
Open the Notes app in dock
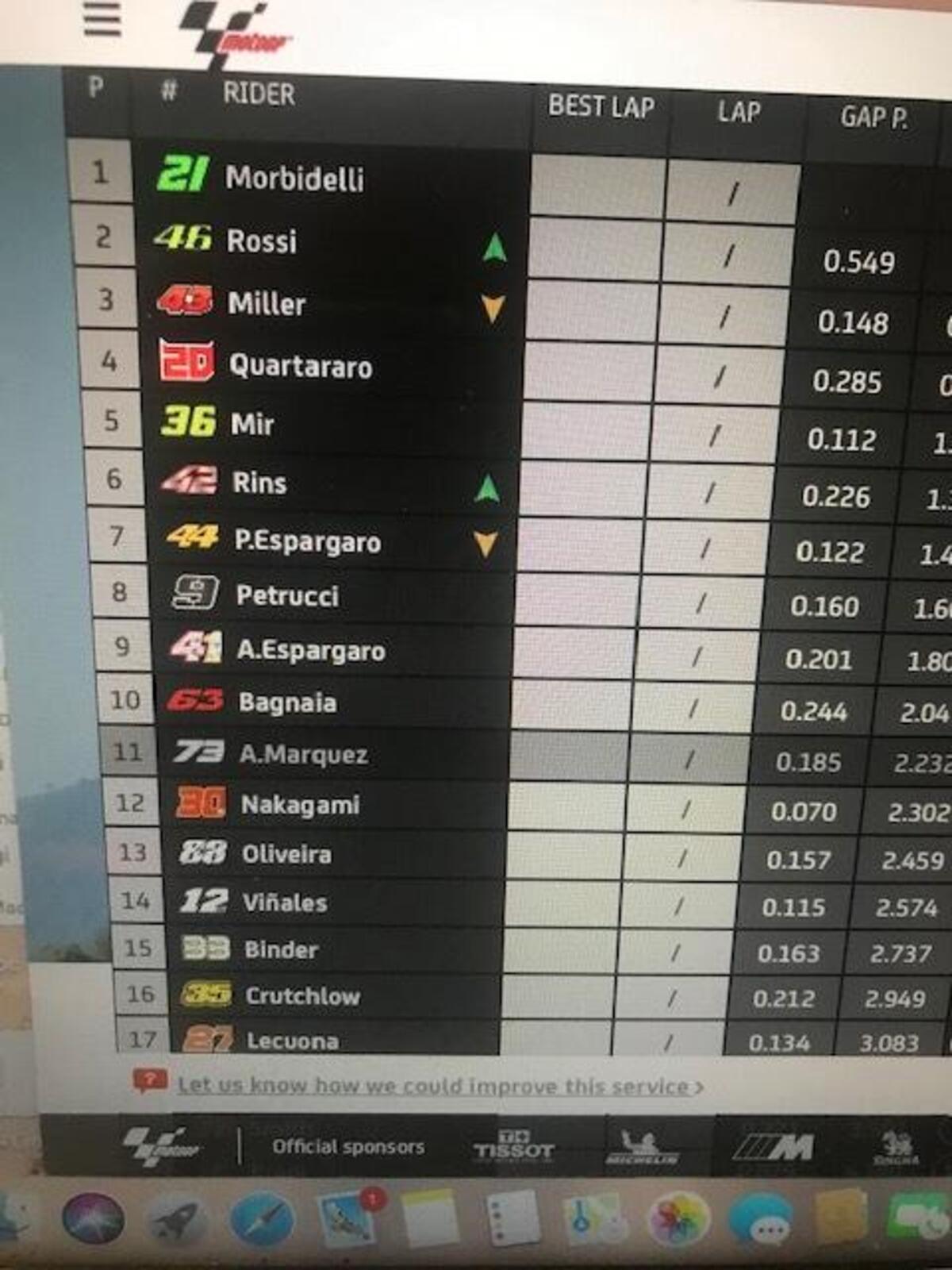[x=429, y=1218]
